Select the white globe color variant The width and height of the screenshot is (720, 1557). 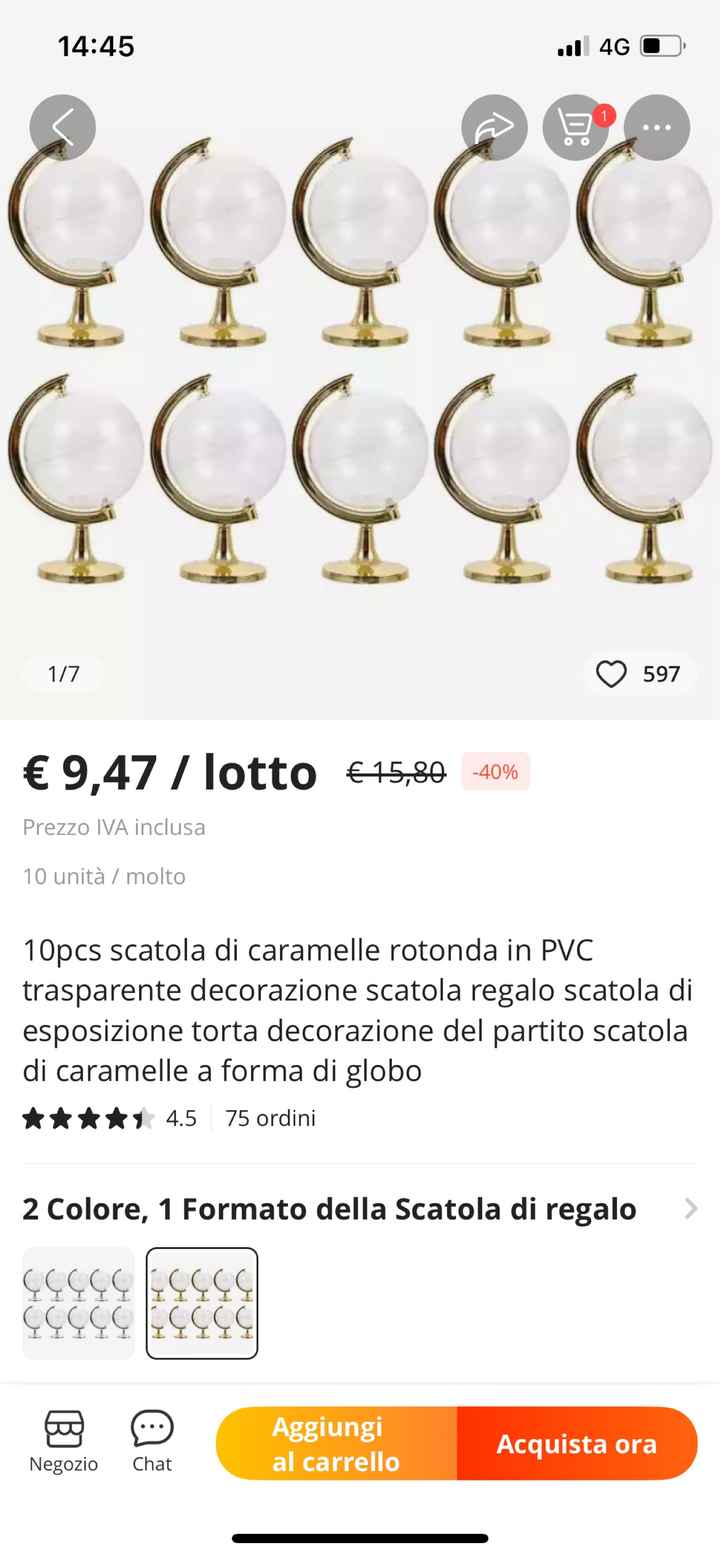pyautogui.click(x=77, y=1302)
